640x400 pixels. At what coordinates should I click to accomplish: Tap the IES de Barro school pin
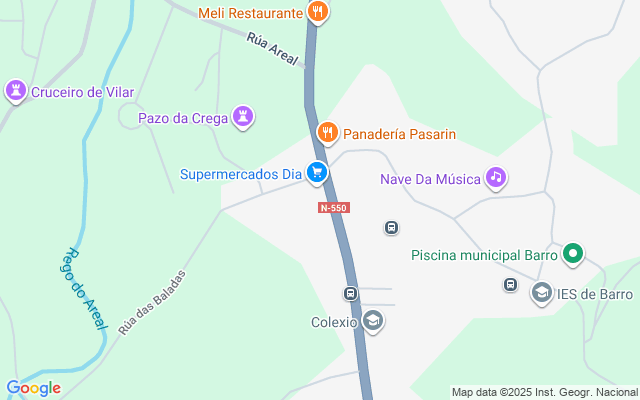pyautogui.click(x=542, y=293)
